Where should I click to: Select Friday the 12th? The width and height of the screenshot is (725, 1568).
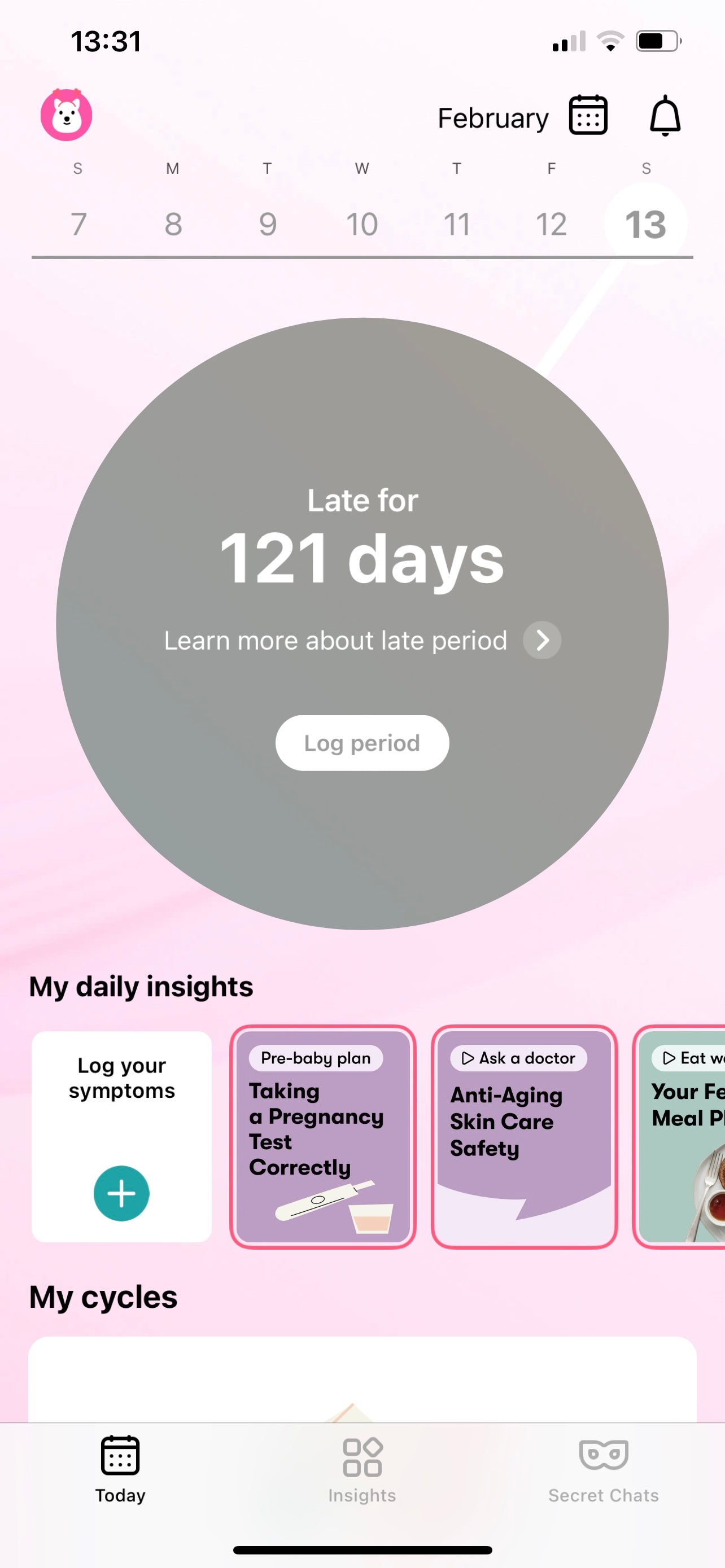pos(551,224)
